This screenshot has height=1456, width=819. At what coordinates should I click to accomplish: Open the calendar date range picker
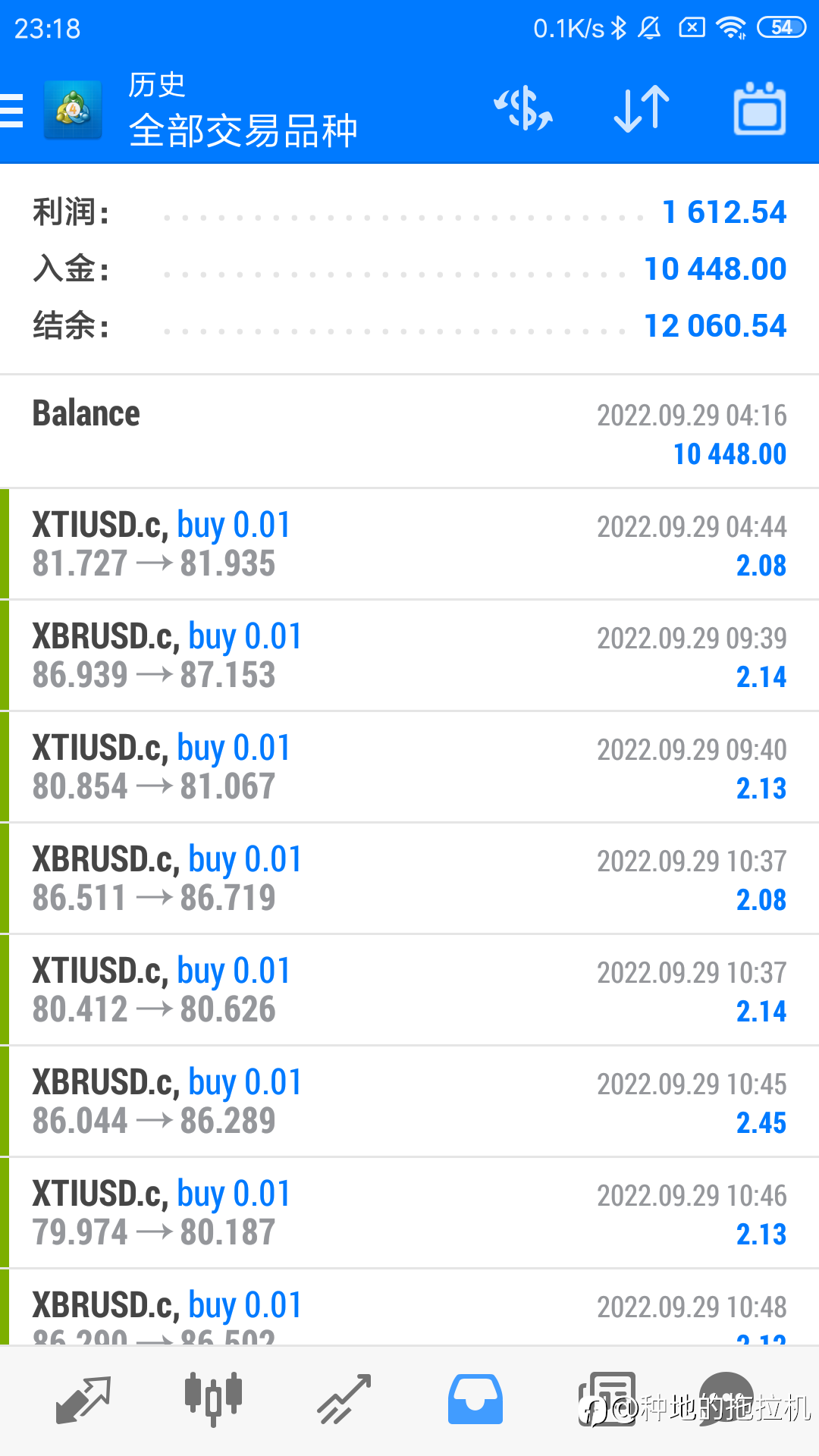(759, 109)
